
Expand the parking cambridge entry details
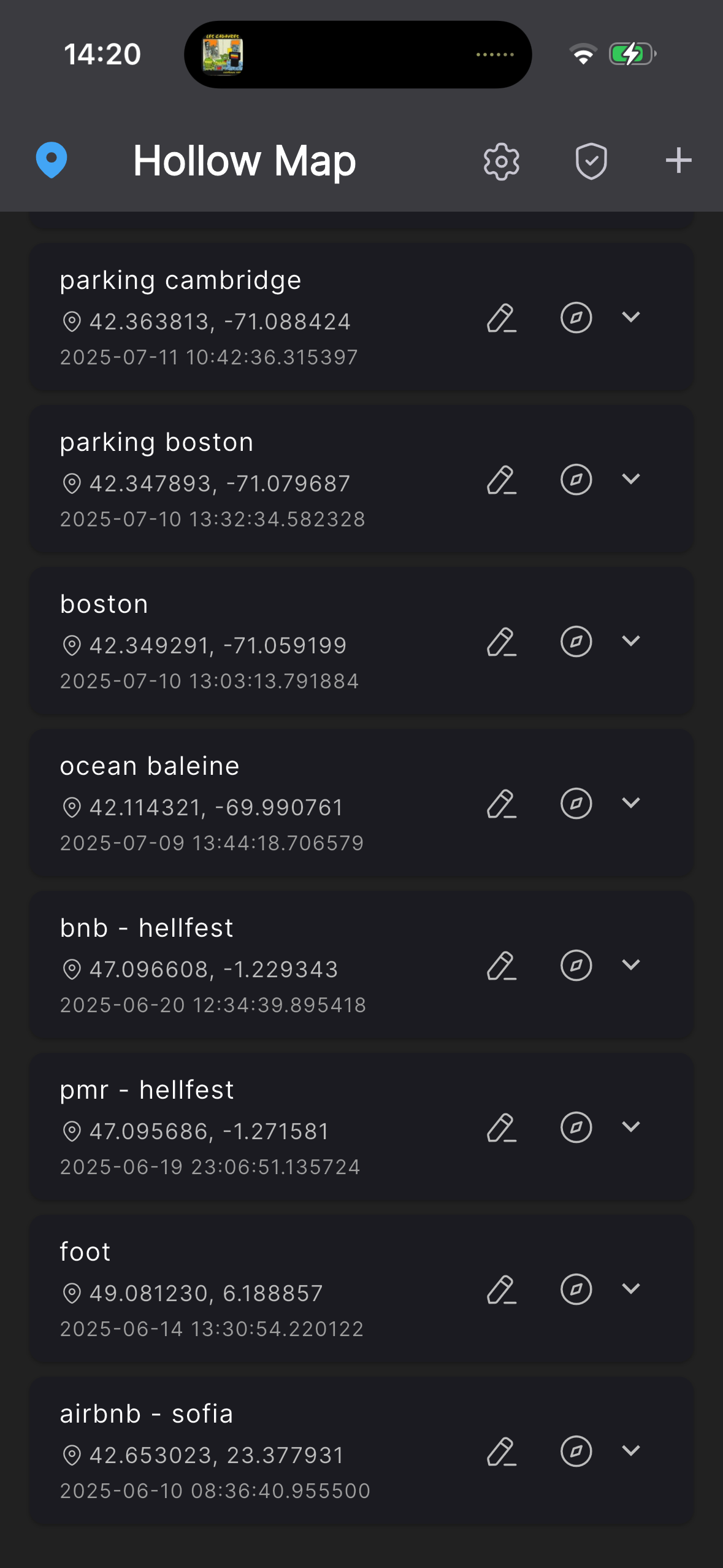pyautogui.click(x=631, y=318)
